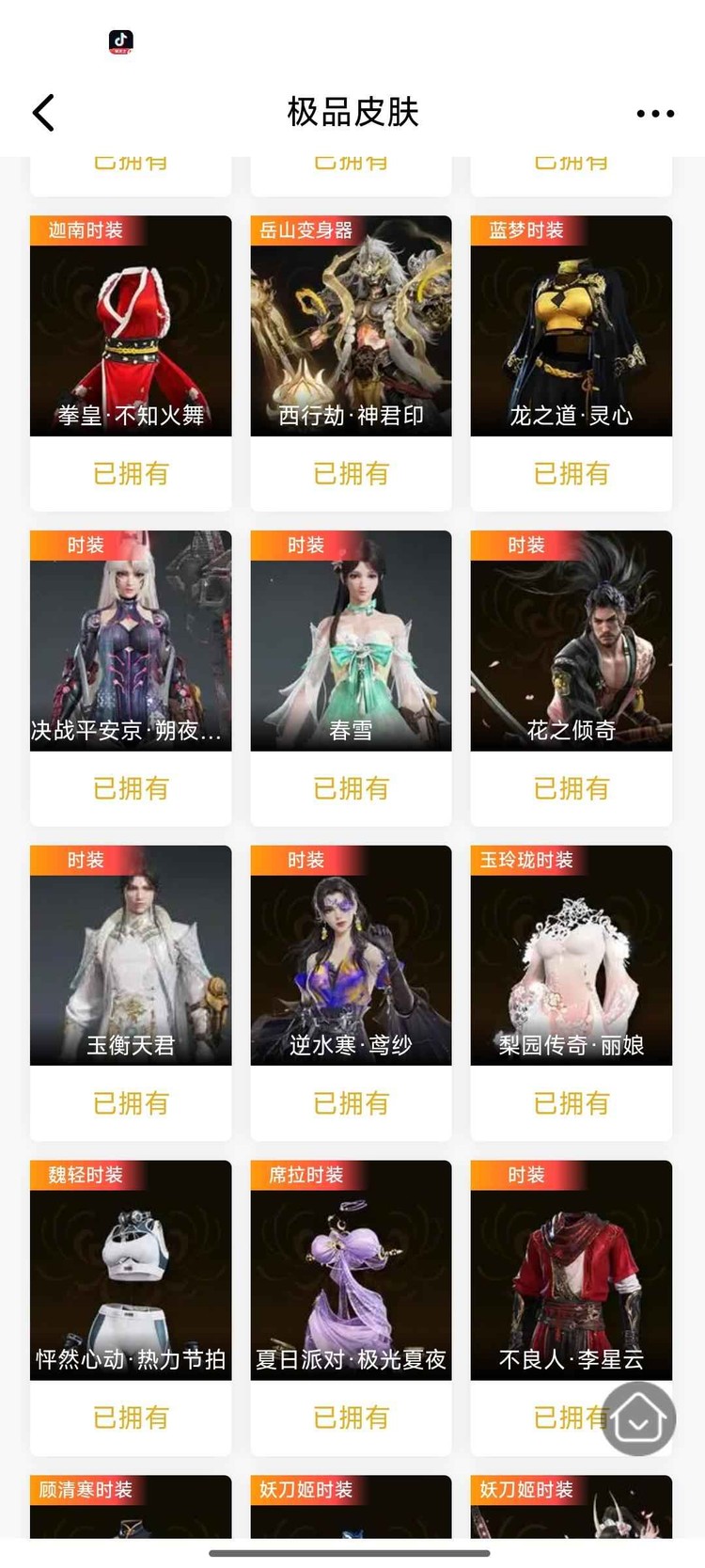Tap the 极品皮肤 page title

(352, 112)
